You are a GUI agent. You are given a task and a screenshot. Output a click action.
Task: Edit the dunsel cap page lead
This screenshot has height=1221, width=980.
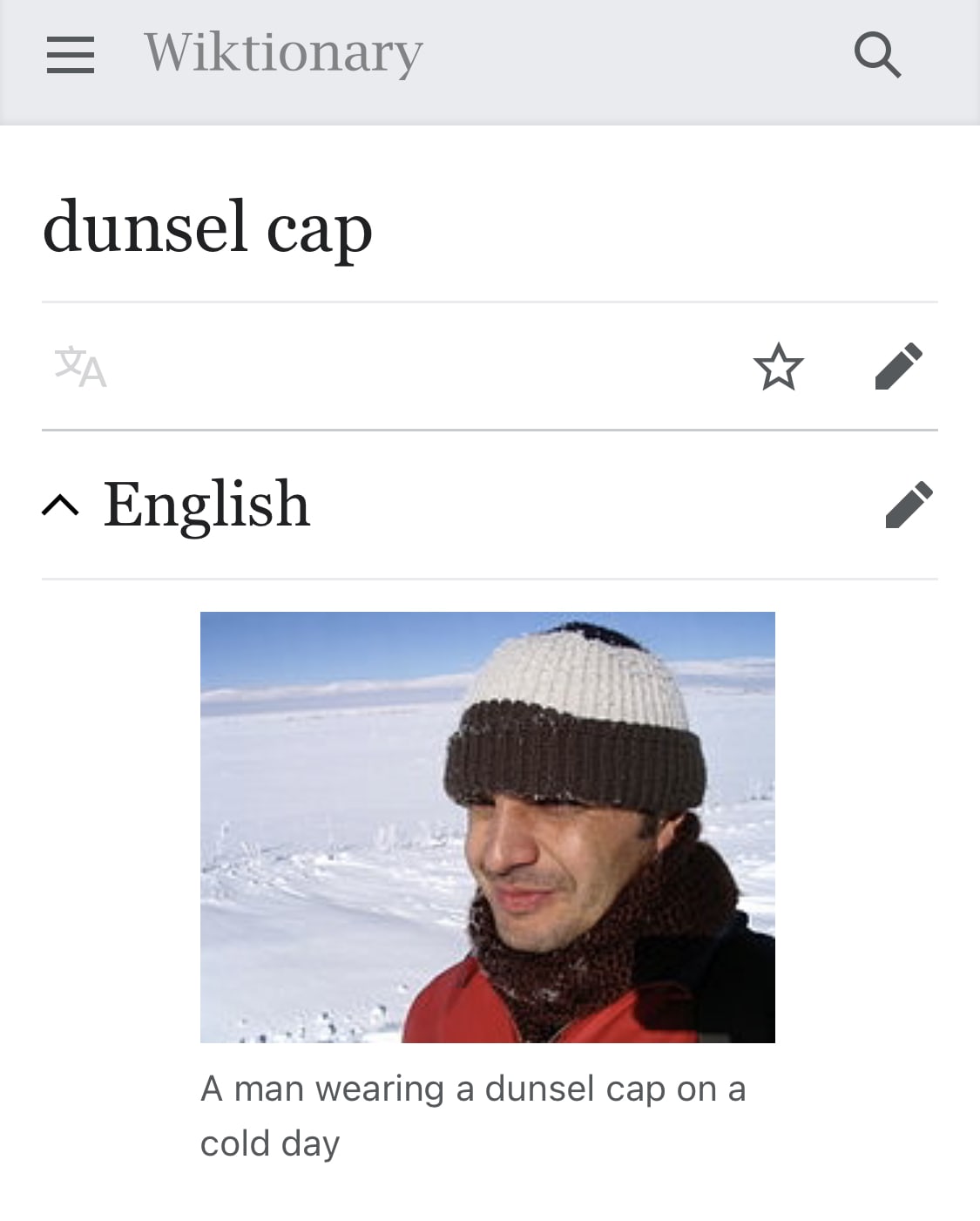[x=898, y=366]
